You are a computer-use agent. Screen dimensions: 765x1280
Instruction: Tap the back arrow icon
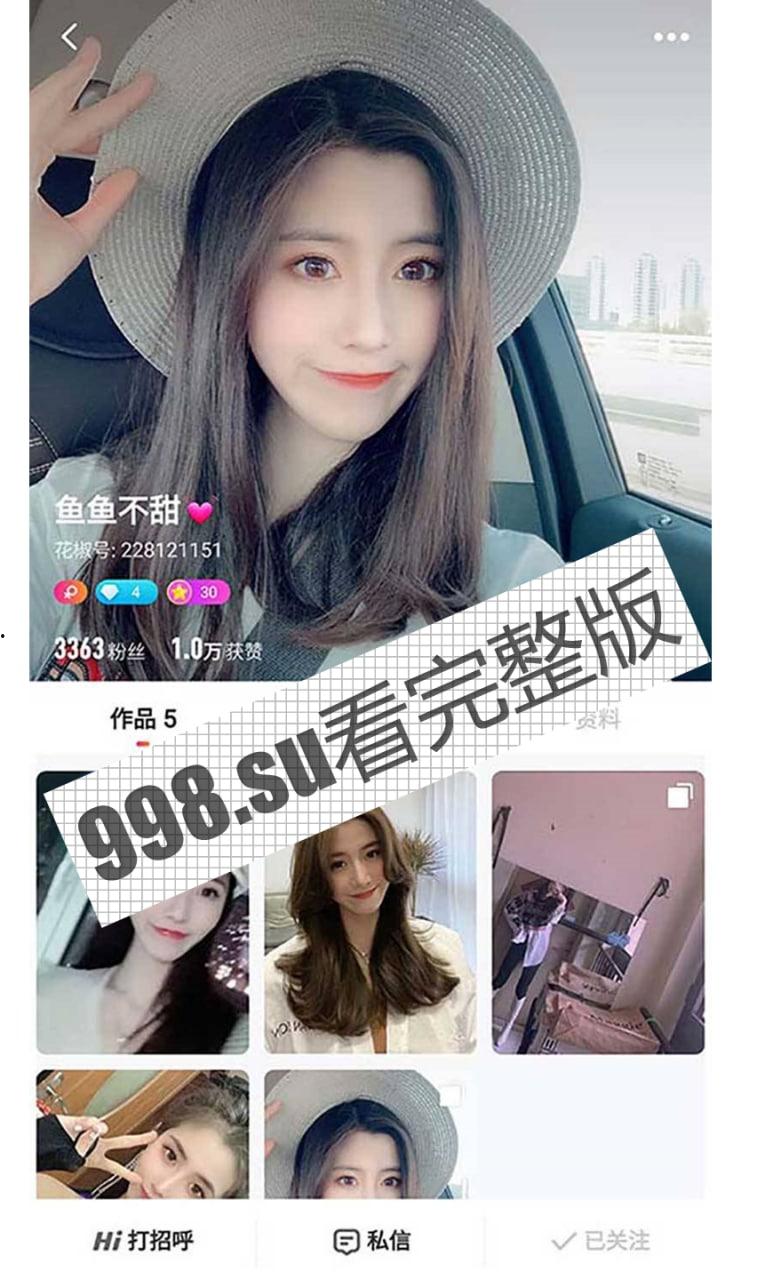click(x=70, y=34)
